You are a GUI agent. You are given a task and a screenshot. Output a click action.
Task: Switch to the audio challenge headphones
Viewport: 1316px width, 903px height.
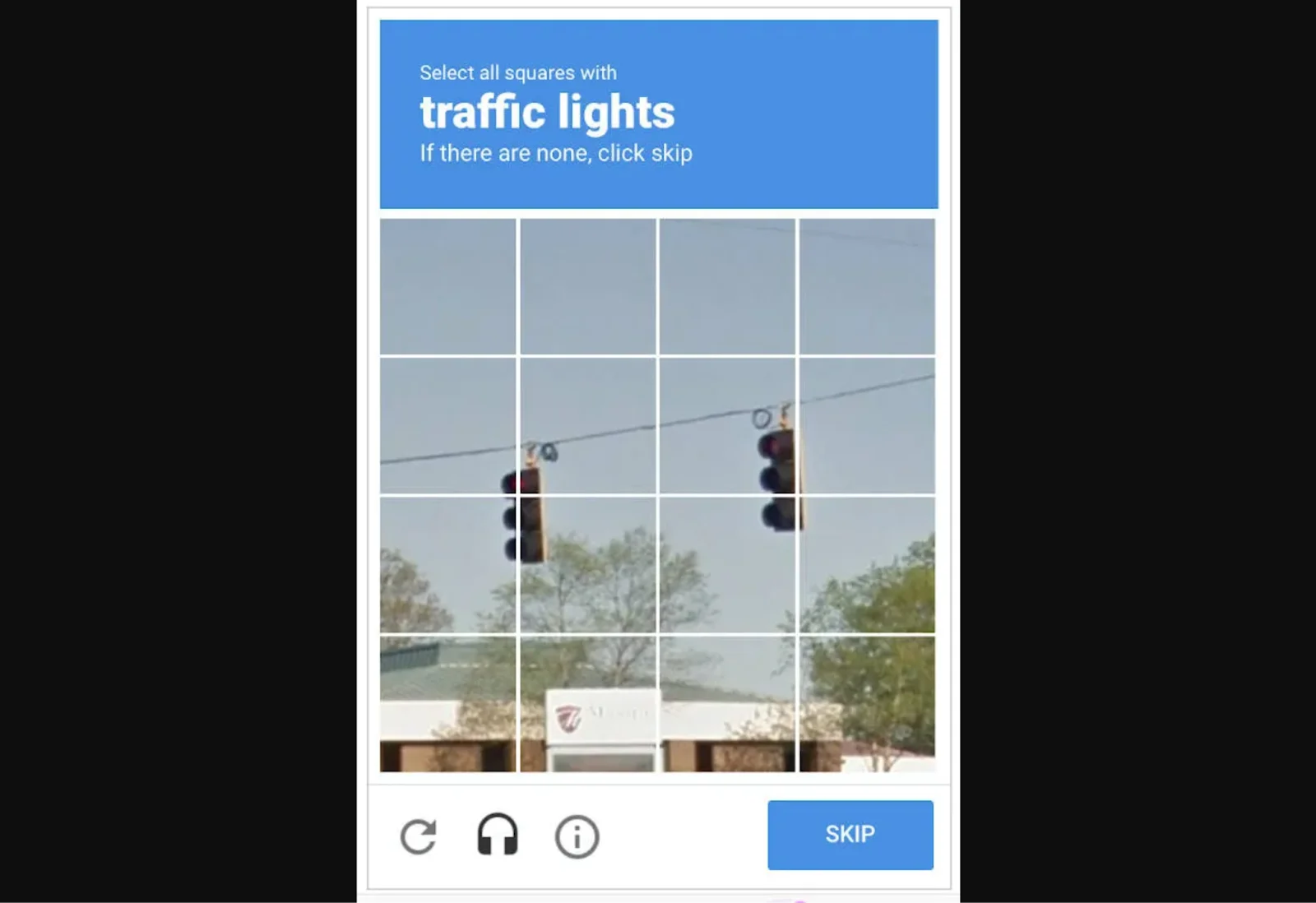498,835
